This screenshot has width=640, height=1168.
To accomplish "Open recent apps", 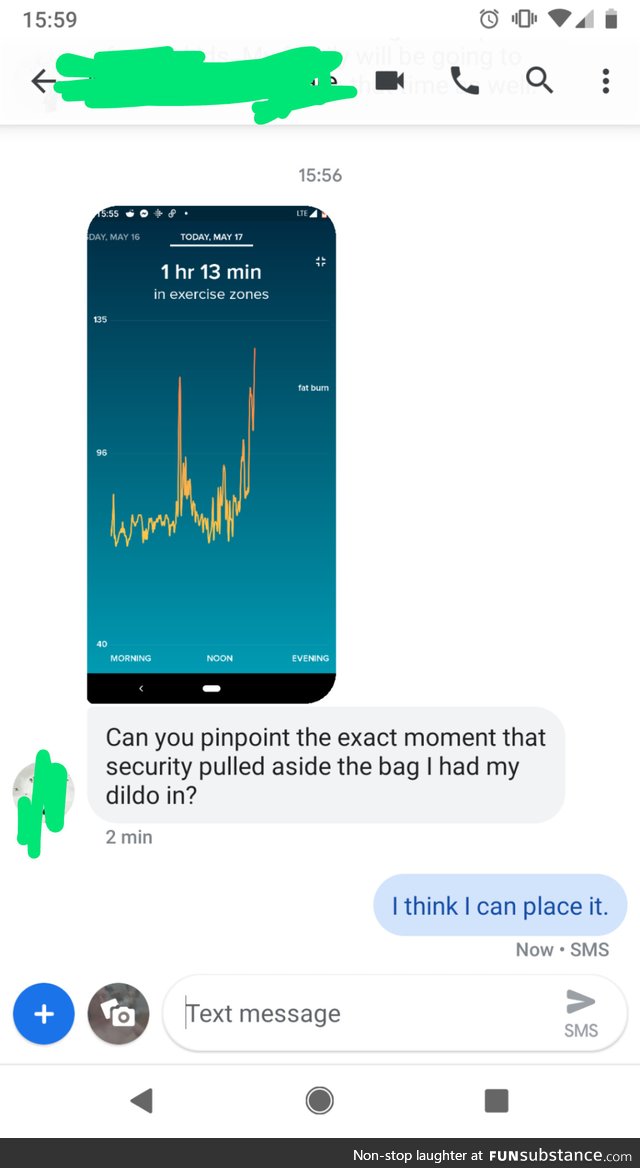I will point(496,1101).
